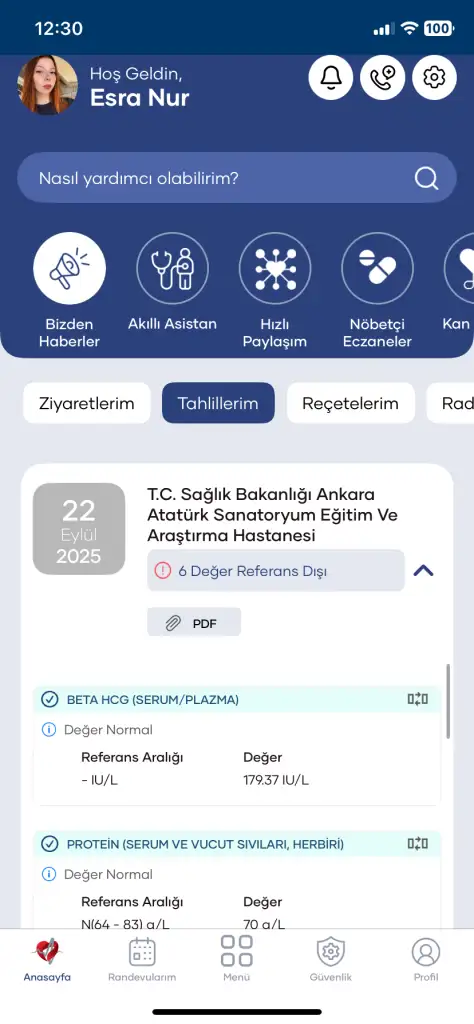
Task: Tap the medical call icon
Action: 383,78
